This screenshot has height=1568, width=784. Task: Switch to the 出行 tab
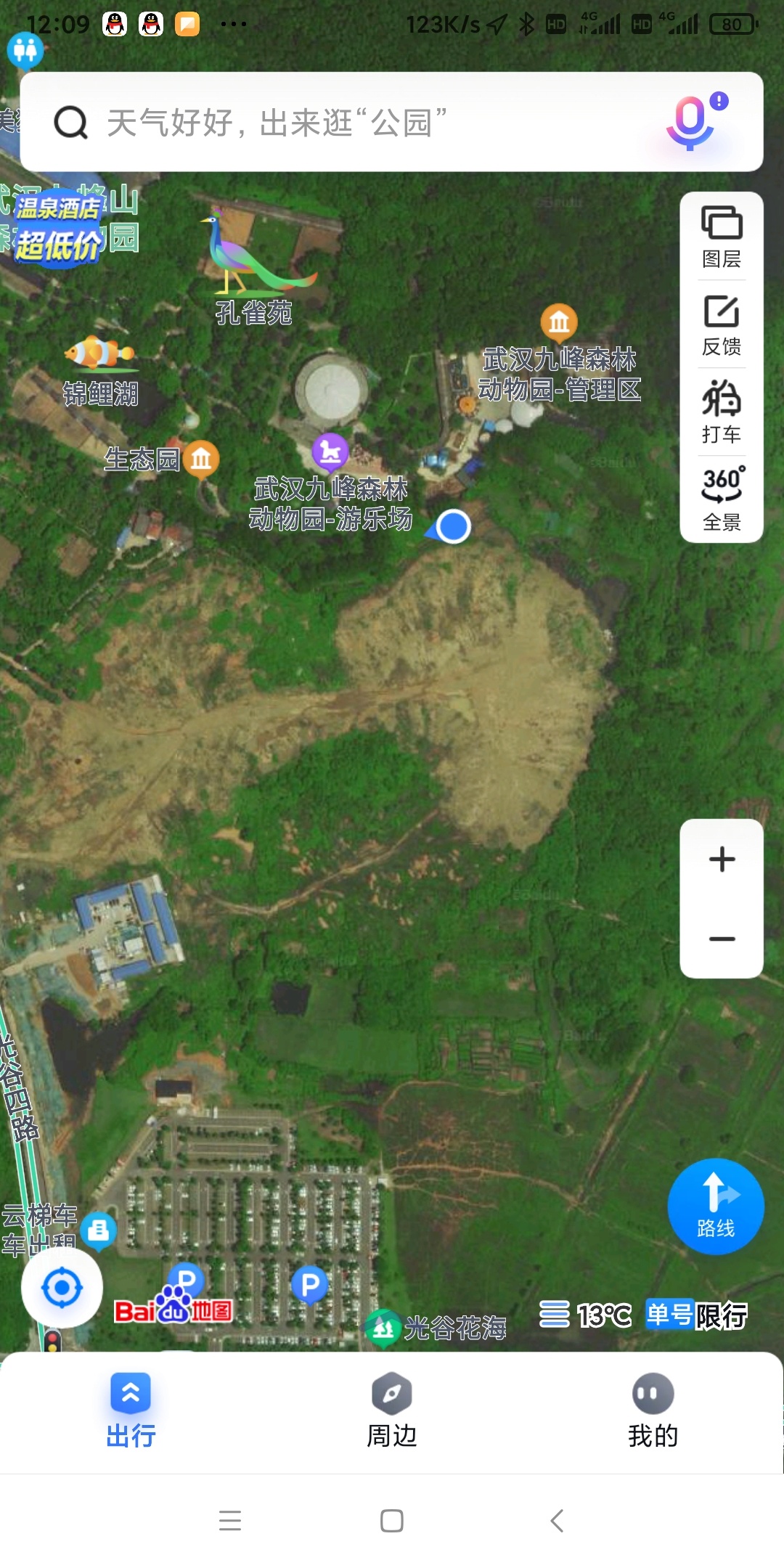pos(131,1410)
